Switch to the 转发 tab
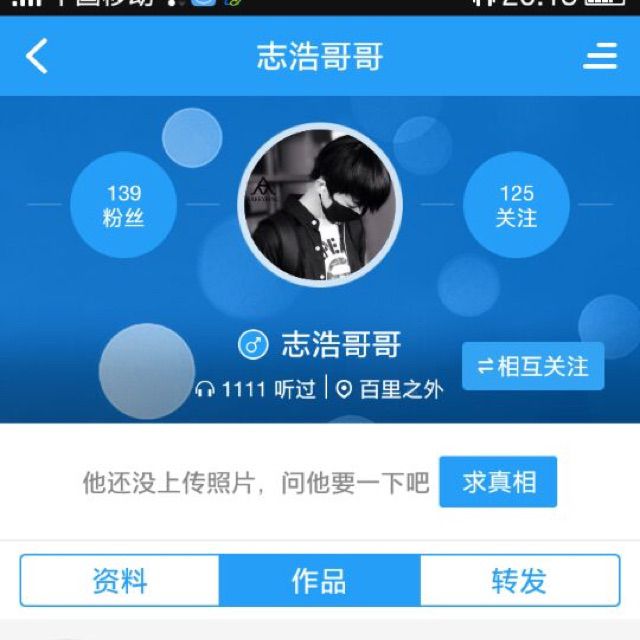The height and width of the screenshot is (640, 640). (x=519, y=581)
